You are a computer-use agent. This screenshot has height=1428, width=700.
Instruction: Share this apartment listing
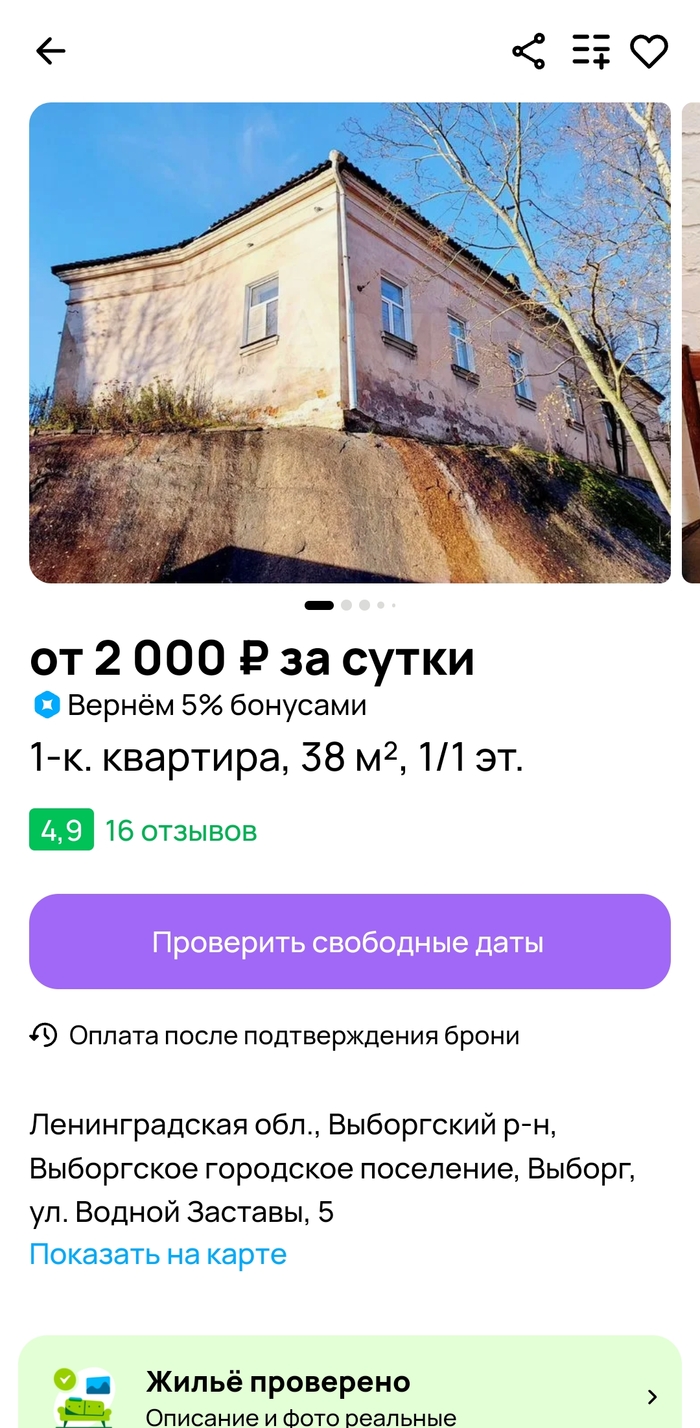(x=528, y=51)
